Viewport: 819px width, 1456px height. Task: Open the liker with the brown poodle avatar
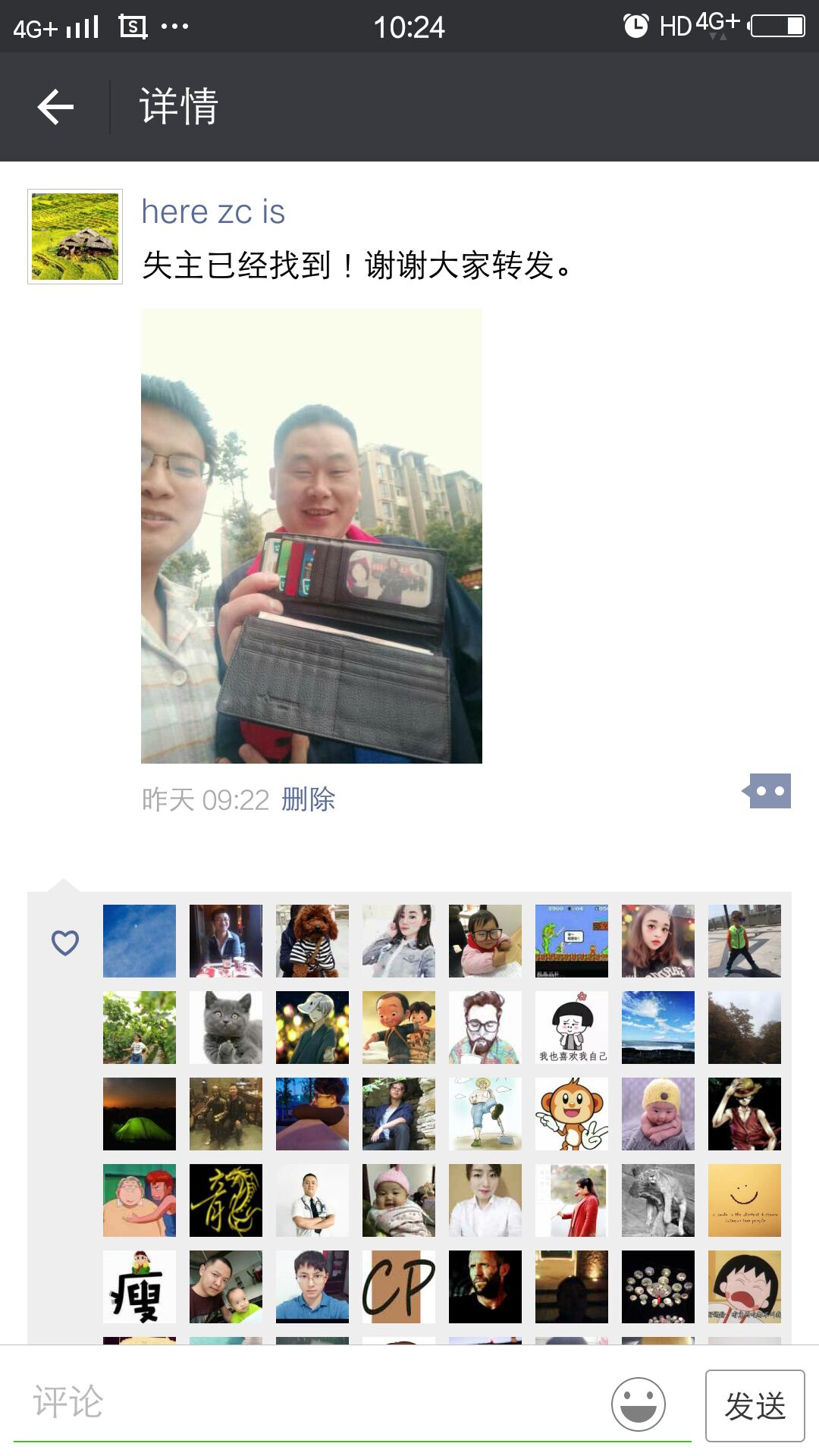coord(312,941)
